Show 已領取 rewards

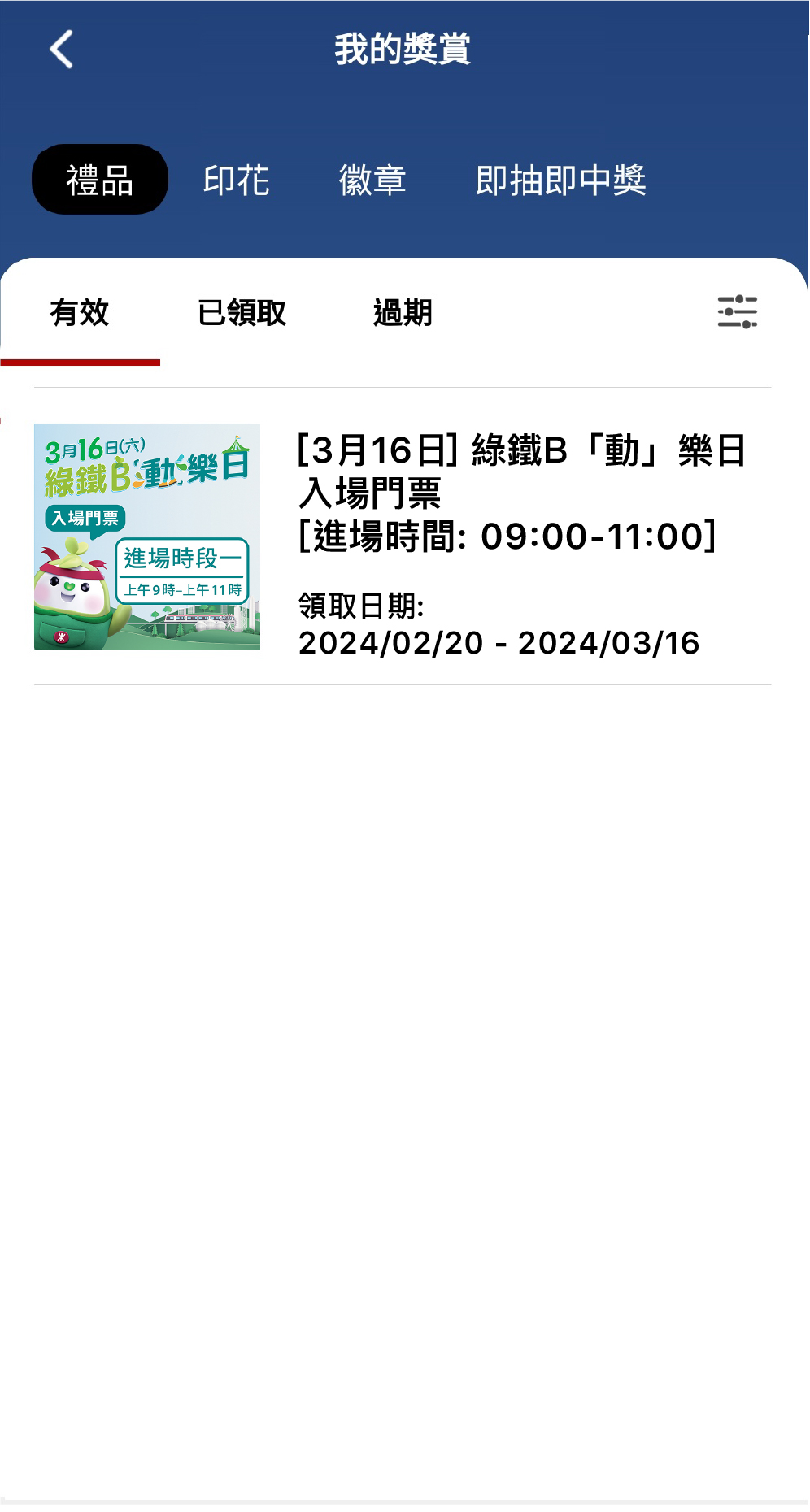click(242, 313)
